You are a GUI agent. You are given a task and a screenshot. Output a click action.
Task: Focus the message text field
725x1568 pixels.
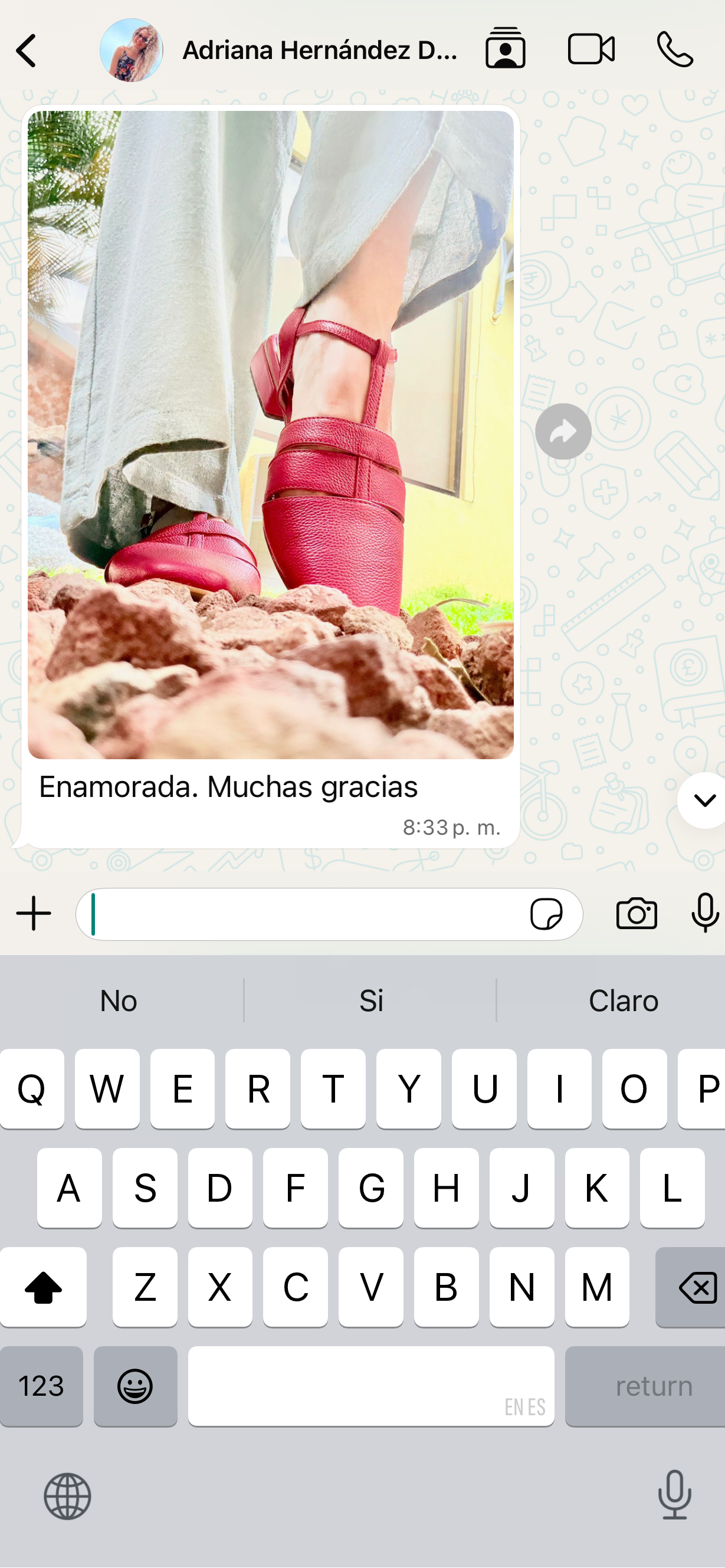click(304, 914)
